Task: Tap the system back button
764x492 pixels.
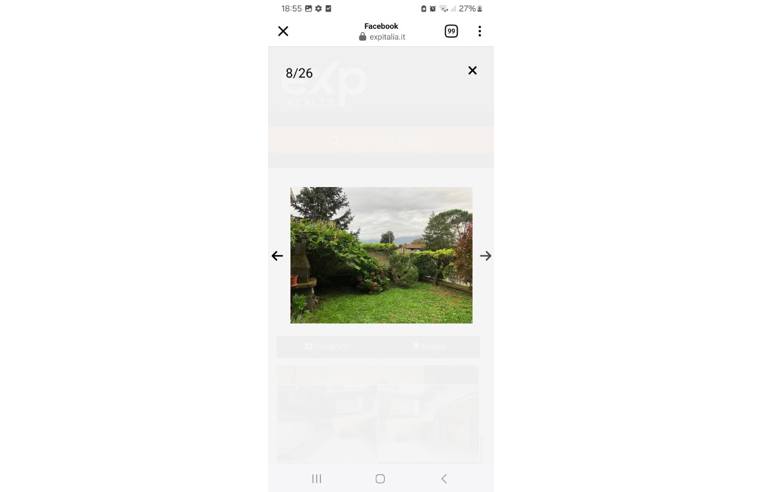Action: click(444, 479)
